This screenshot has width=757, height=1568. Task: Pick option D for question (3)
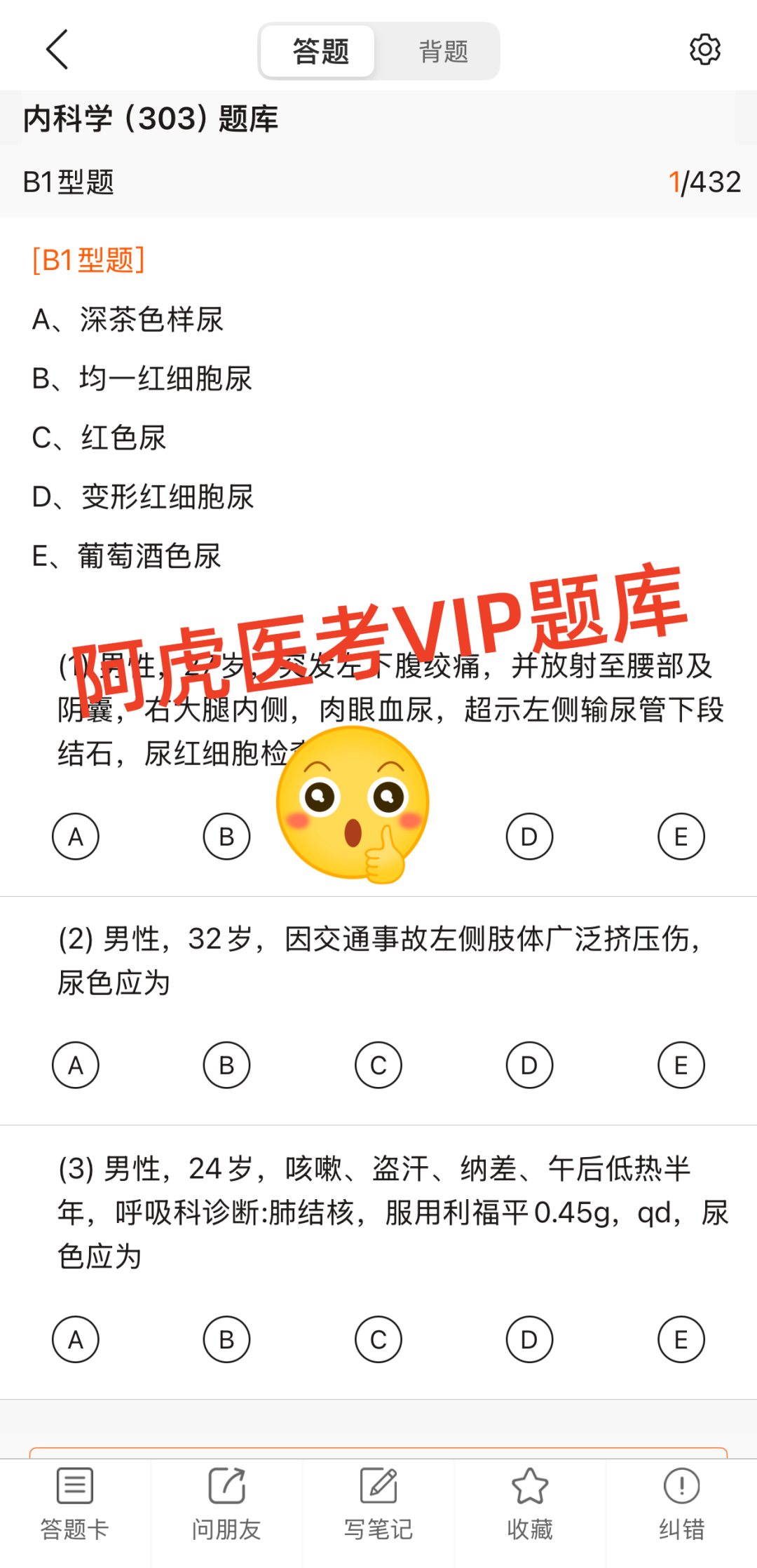pos(530,1339)
